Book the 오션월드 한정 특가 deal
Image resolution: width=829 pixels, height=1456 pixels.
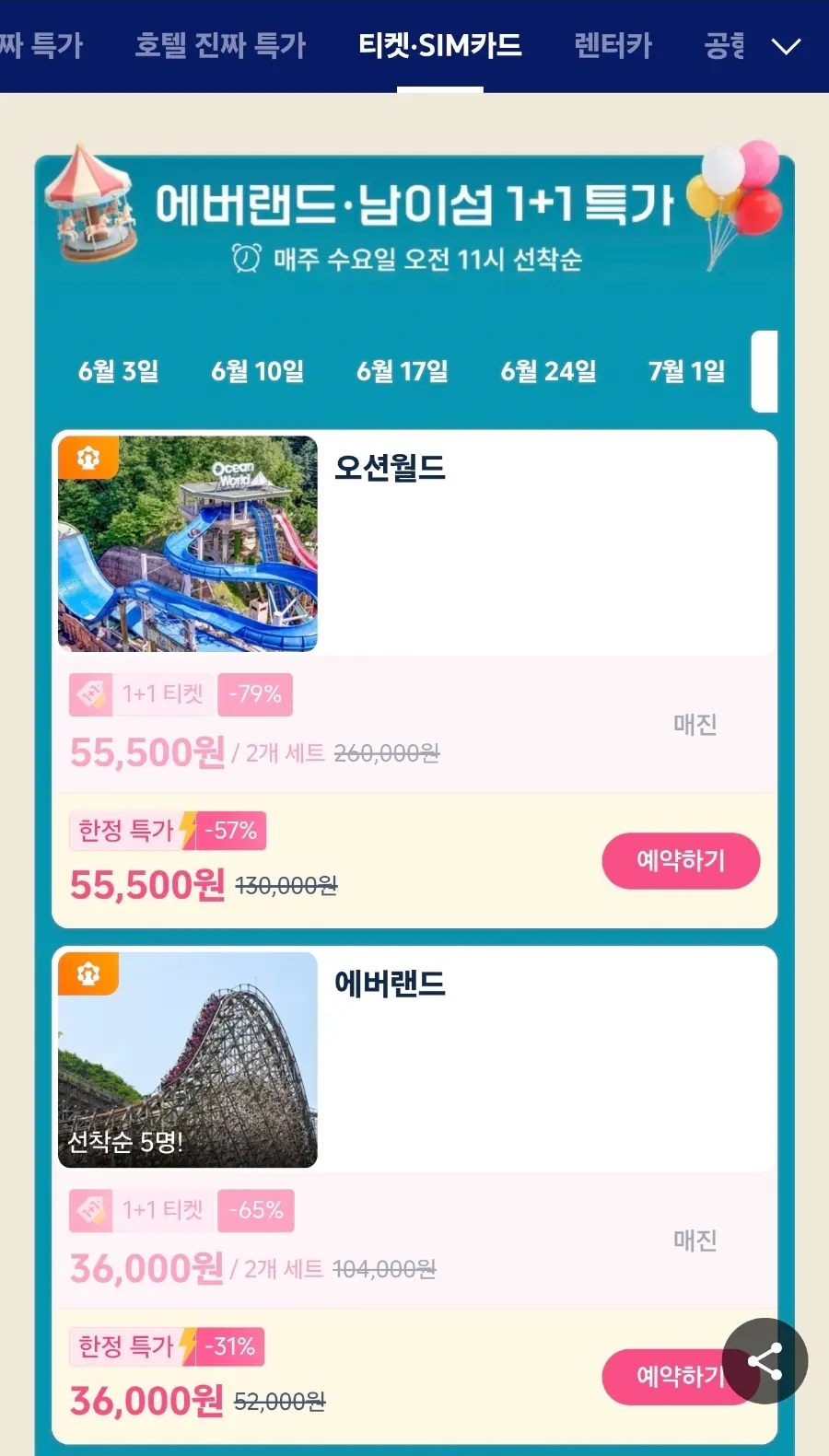[681, 861]
